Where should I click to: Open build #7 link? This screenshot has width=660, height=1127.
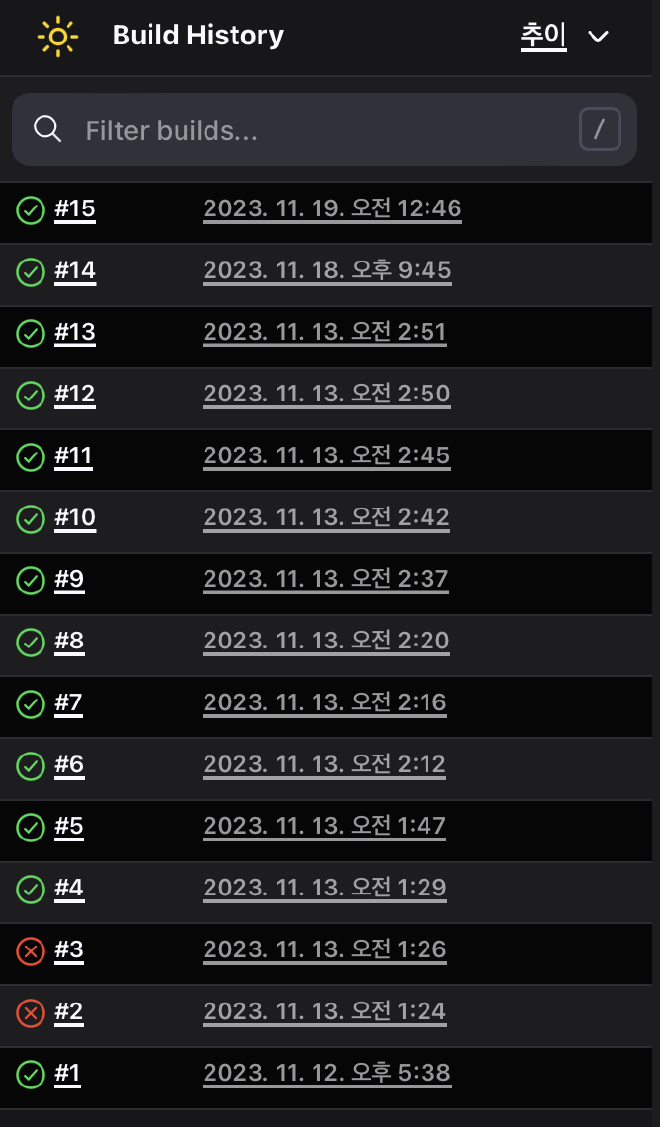tap(68, 703)
